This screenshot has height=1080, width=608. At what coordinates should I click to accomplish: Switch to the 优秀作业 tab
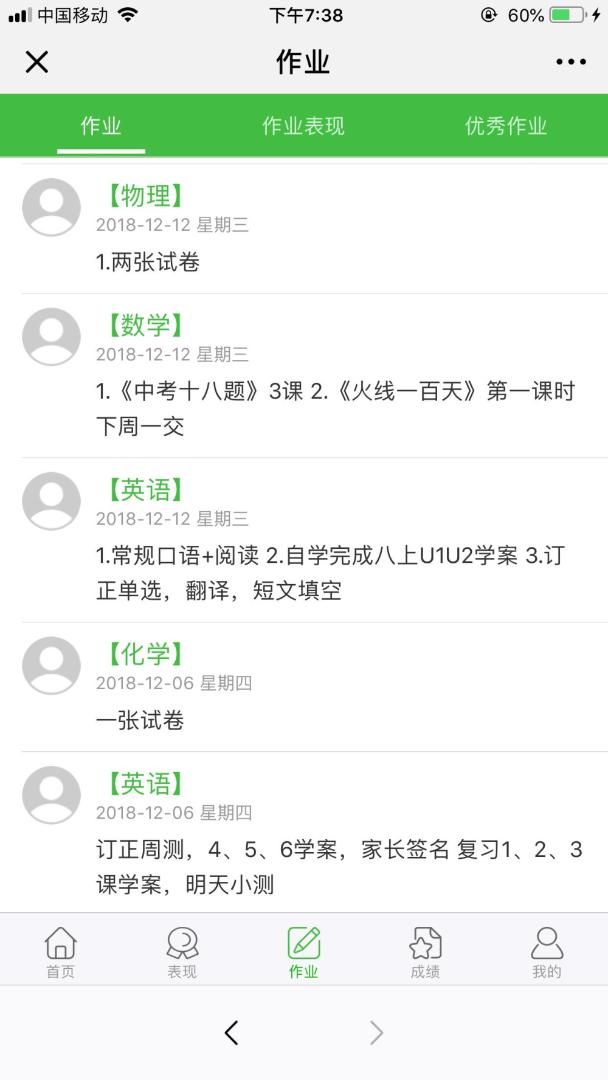(x=506, y=126)
